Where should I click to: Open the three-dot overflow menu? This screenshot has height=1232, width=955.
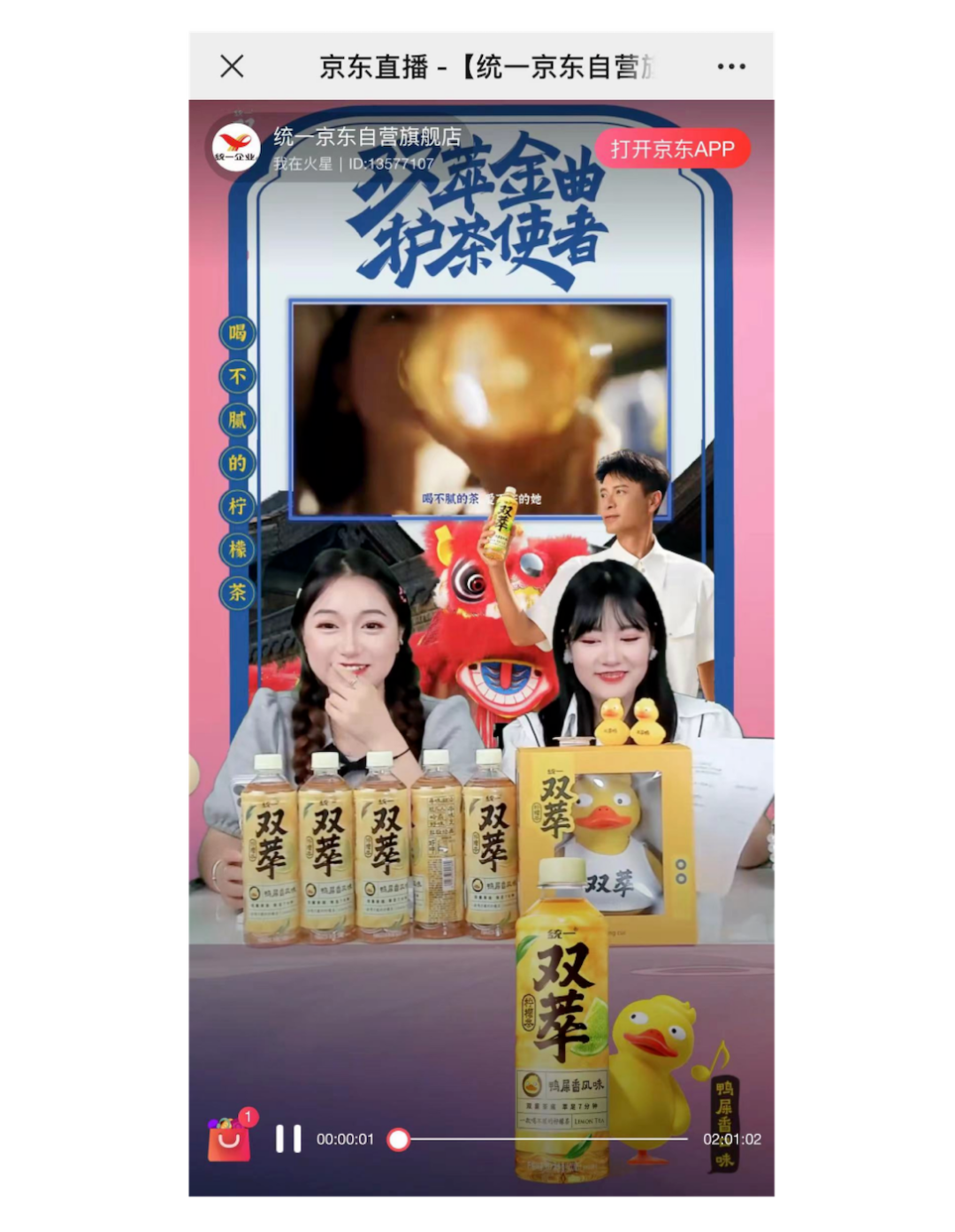pyautogui.click(x=731, y=66)
